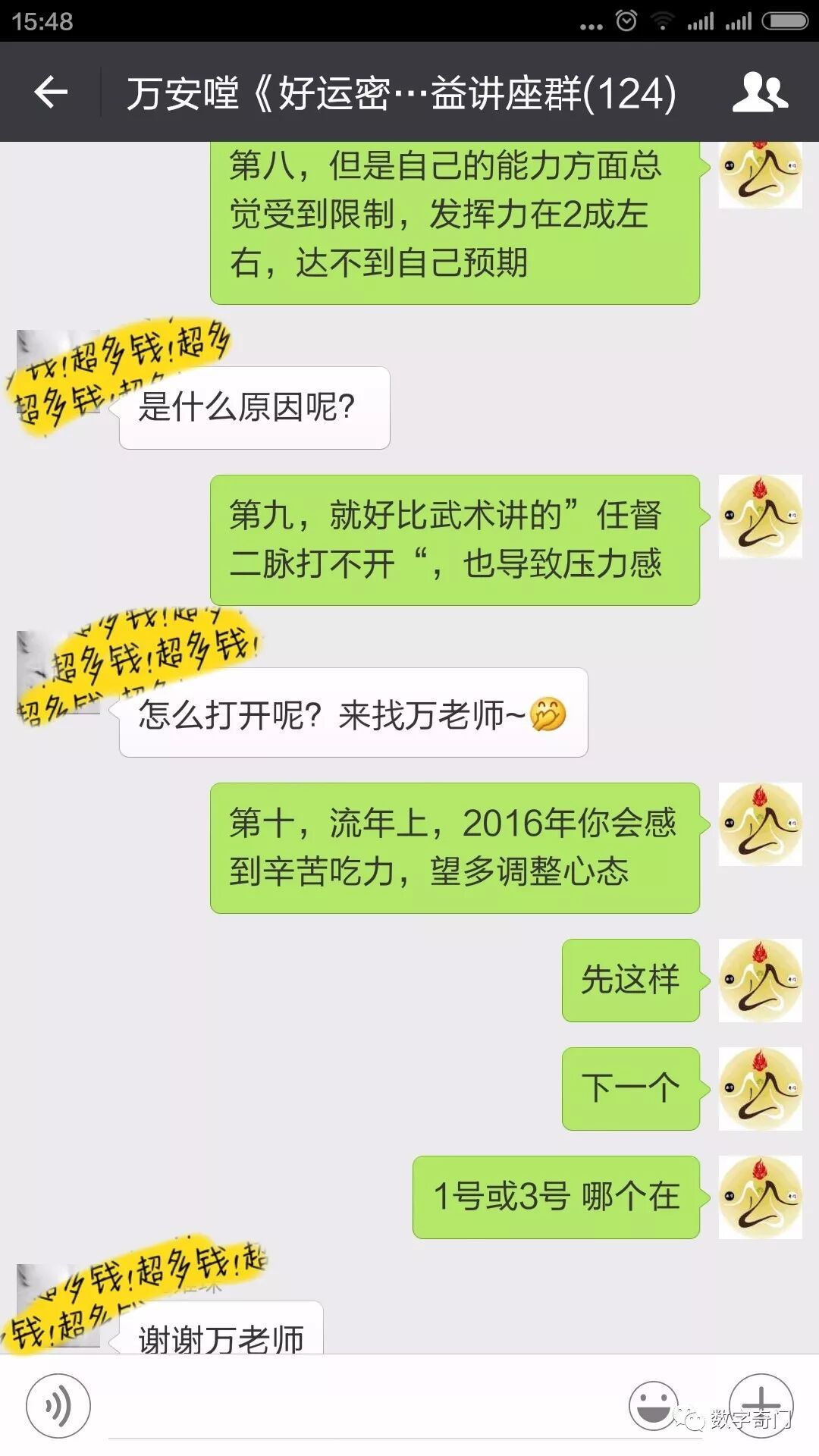Open the emoji sticker panel
The width and height of the screenshot is (819, 1456).
653,1405
